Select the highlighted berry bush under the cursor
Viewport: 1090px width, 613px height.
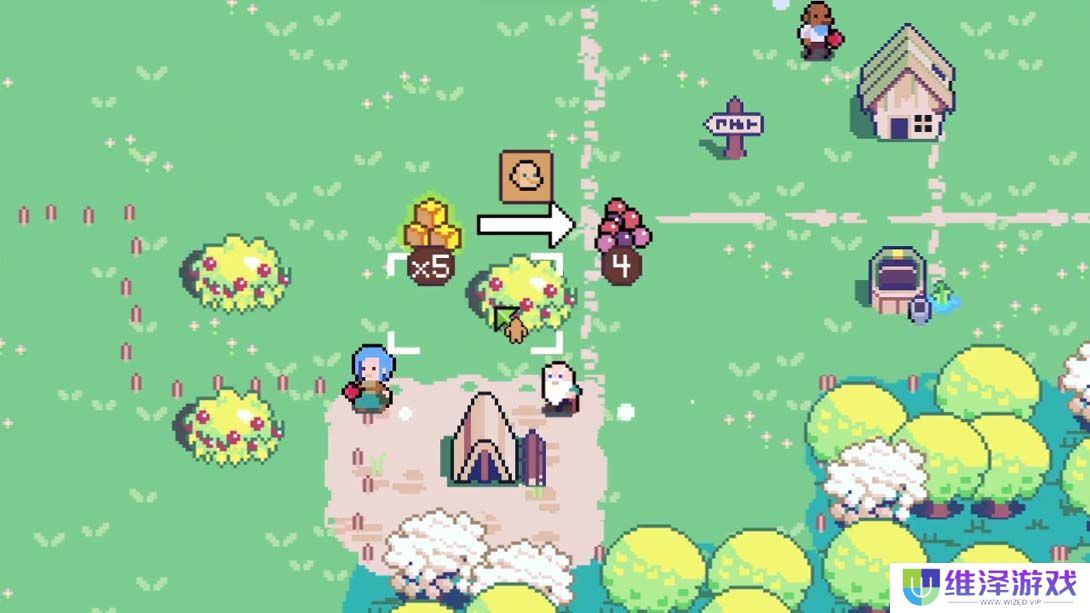pyautogui.click(x=521, y=292)
